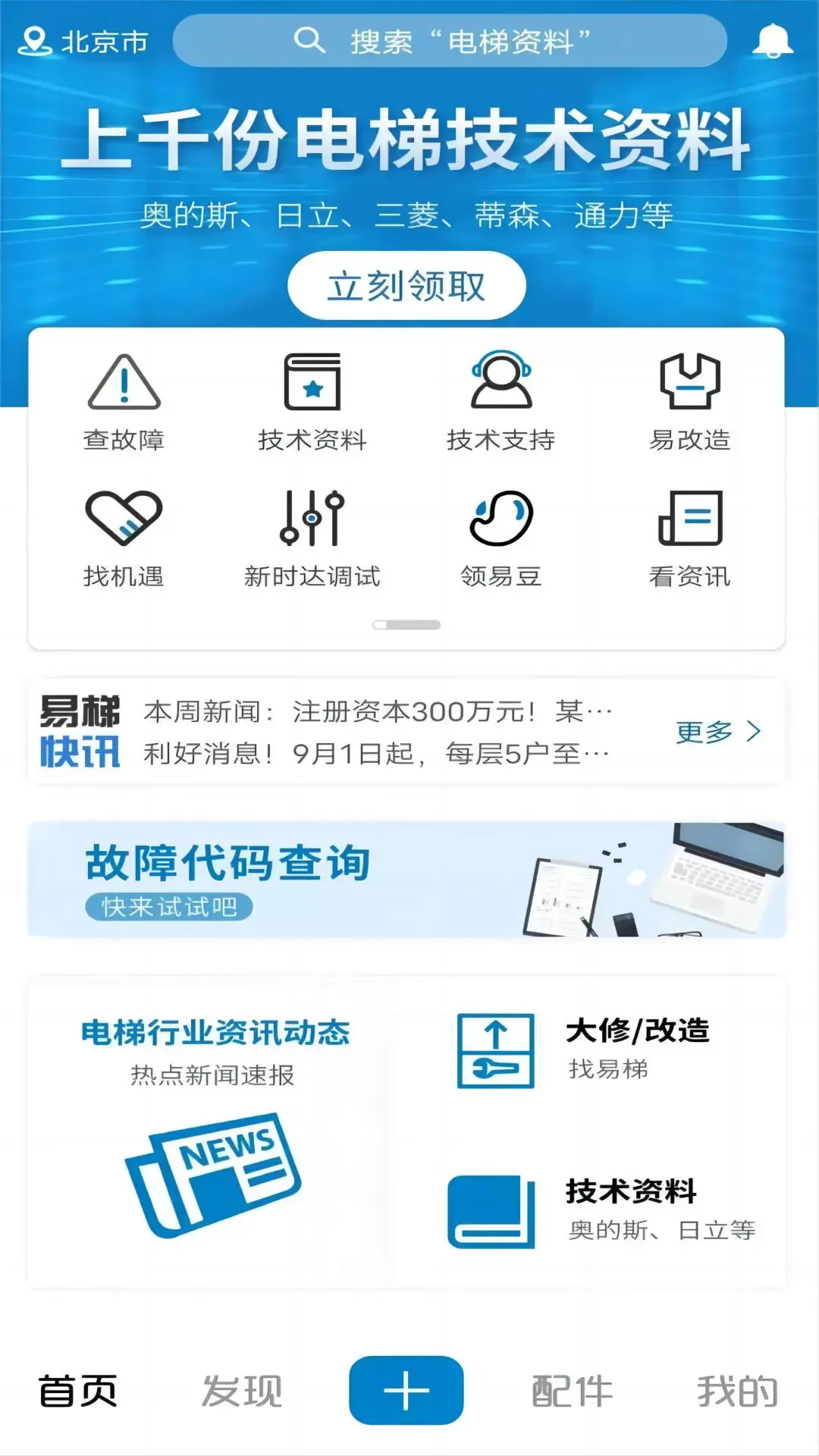Switch to the 发现 tab

(242, 1392)
